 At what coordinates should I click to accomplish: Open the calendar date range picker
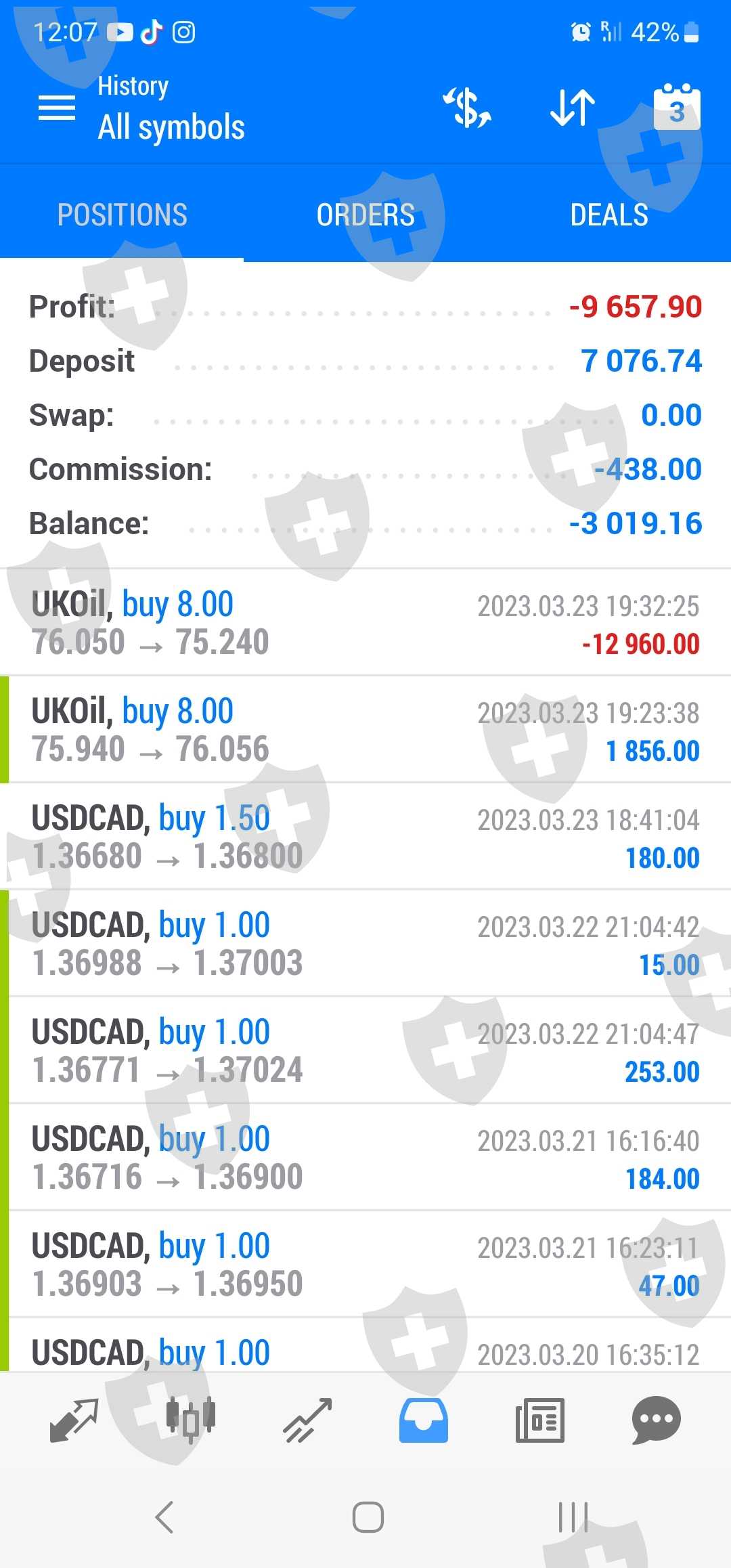[x=676, y=108]
